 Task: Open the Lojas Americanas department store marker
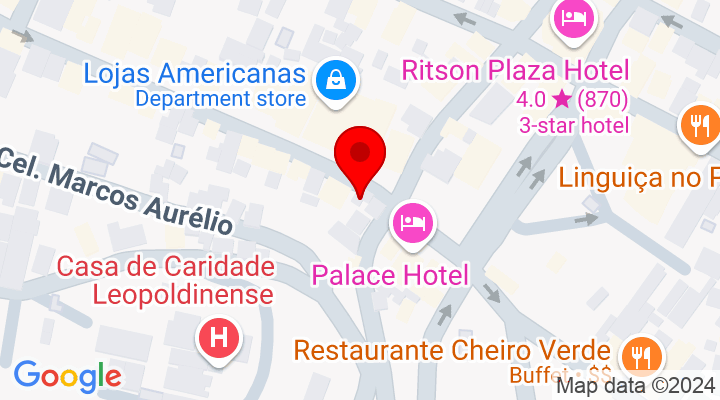tap(332, 79)
